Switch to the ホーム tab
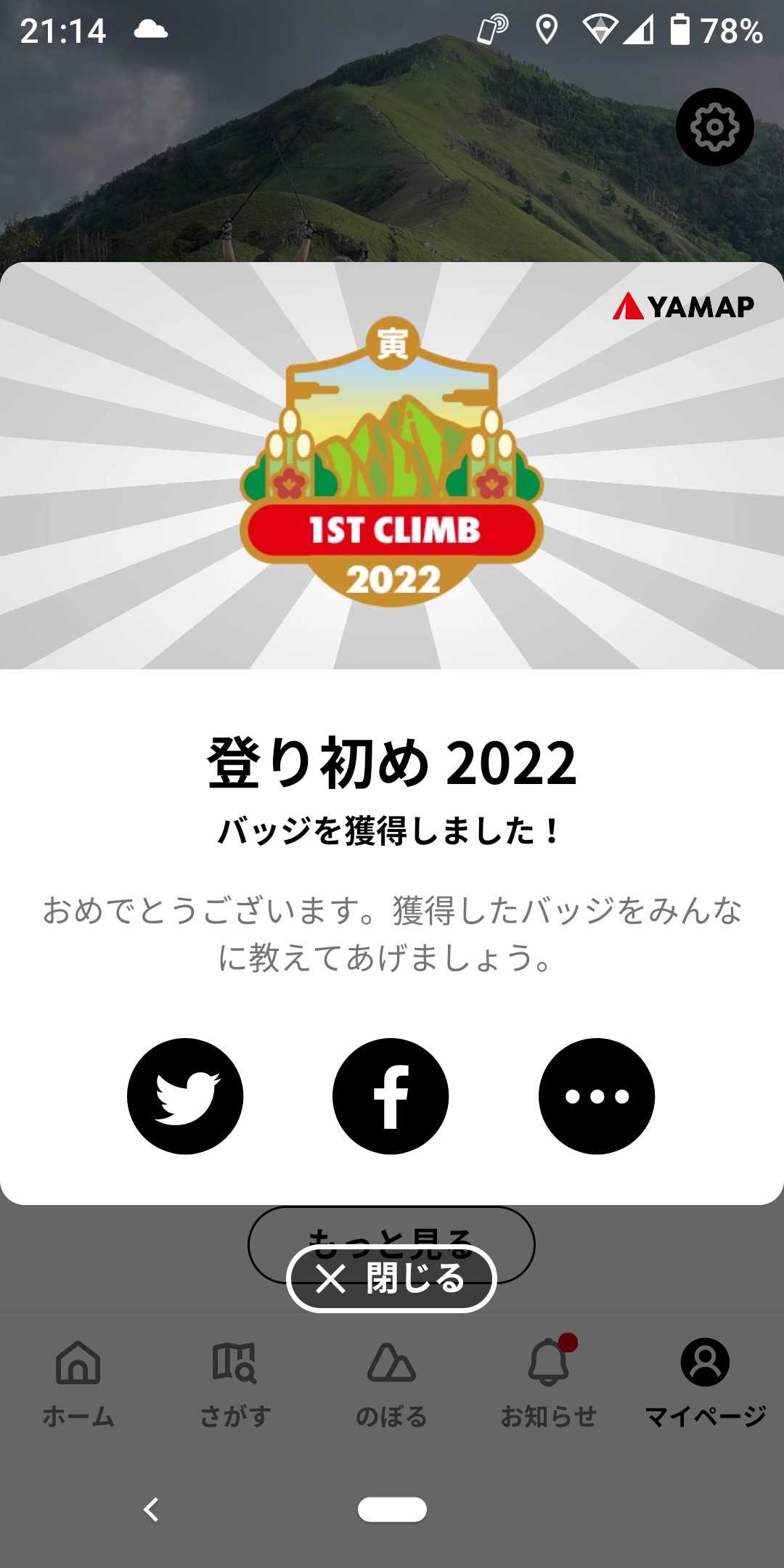 click(x=78, y=1384)
